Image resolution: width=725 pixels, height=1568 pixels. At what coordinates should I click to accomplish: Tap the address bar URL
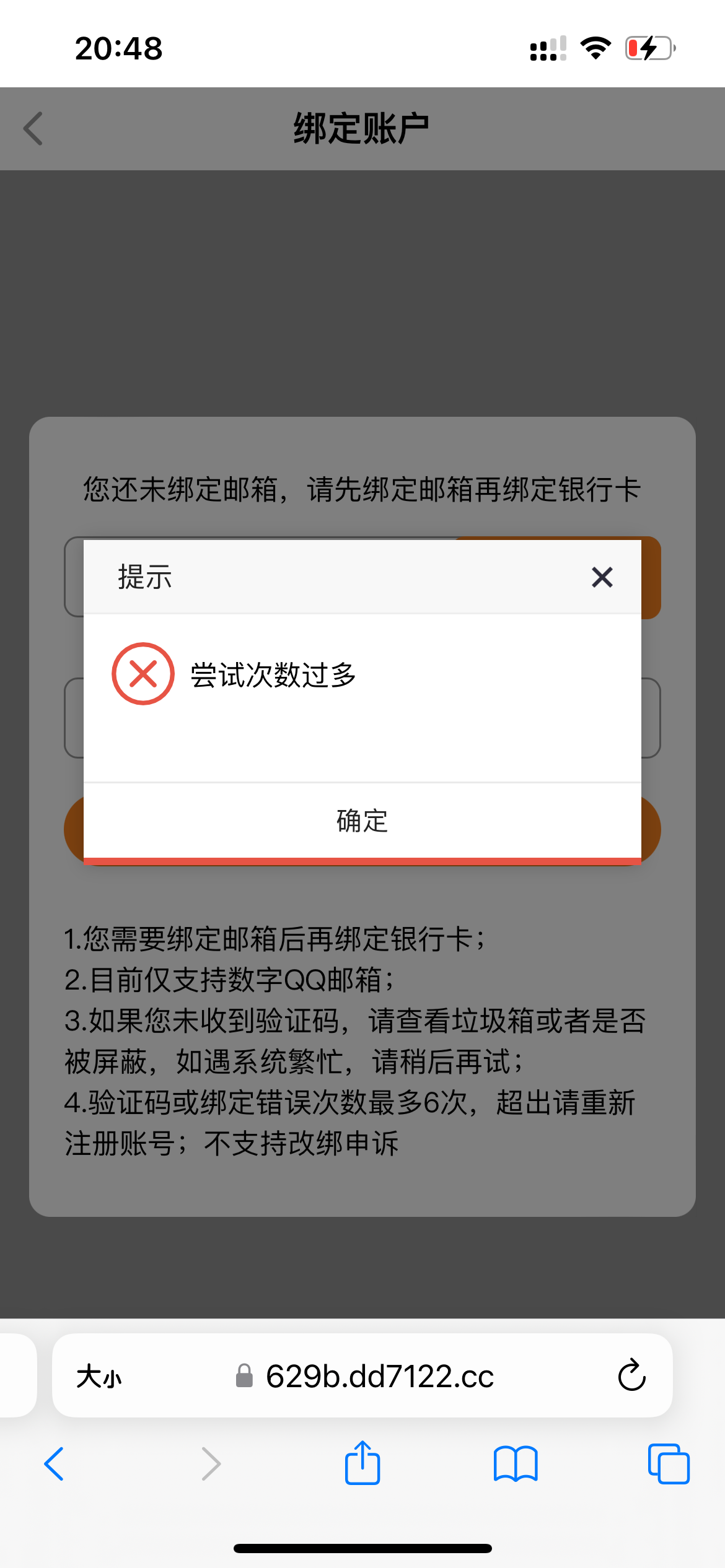(379, 1377)
